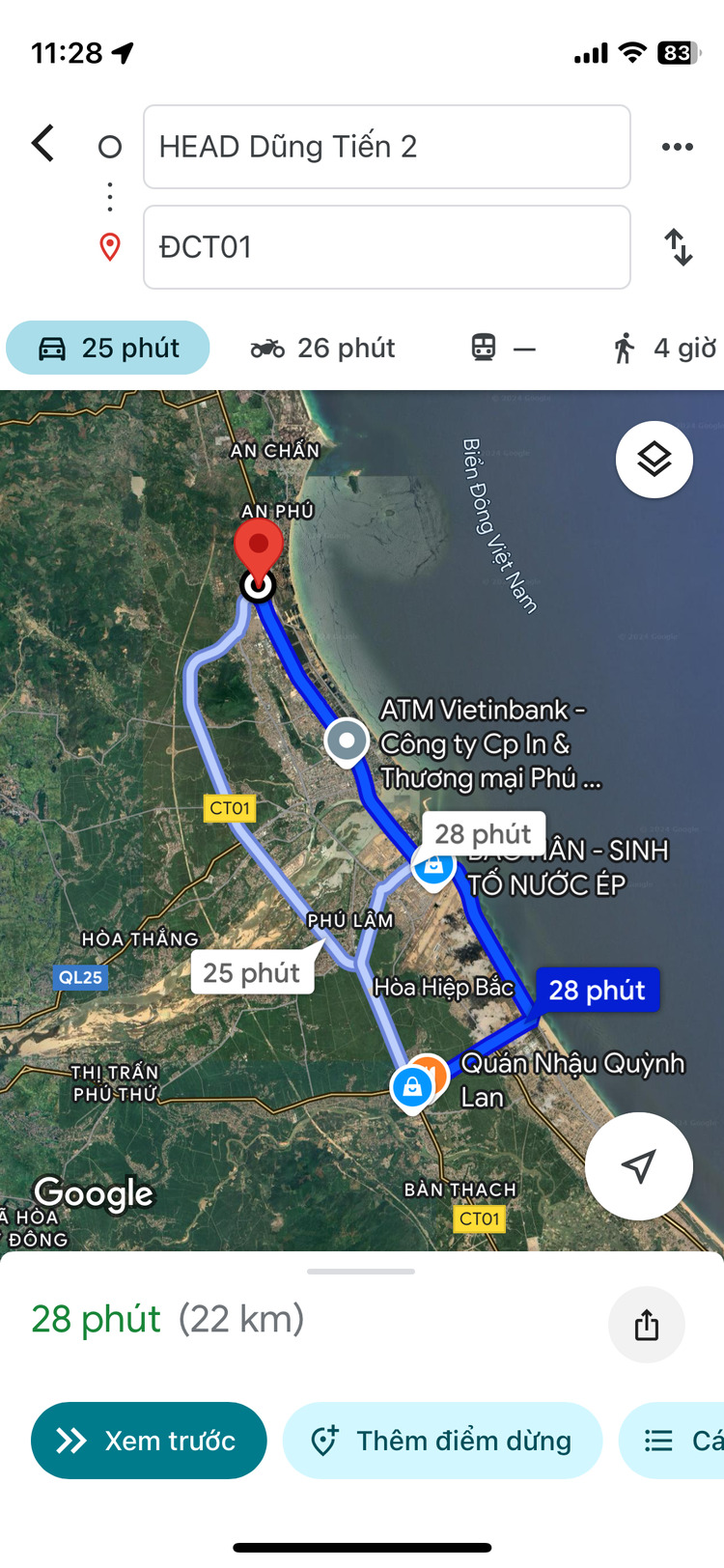This screenshot has height=1568, width=724.
Task: Start route preview with Xem trước
Action: tap(149, 1441)
